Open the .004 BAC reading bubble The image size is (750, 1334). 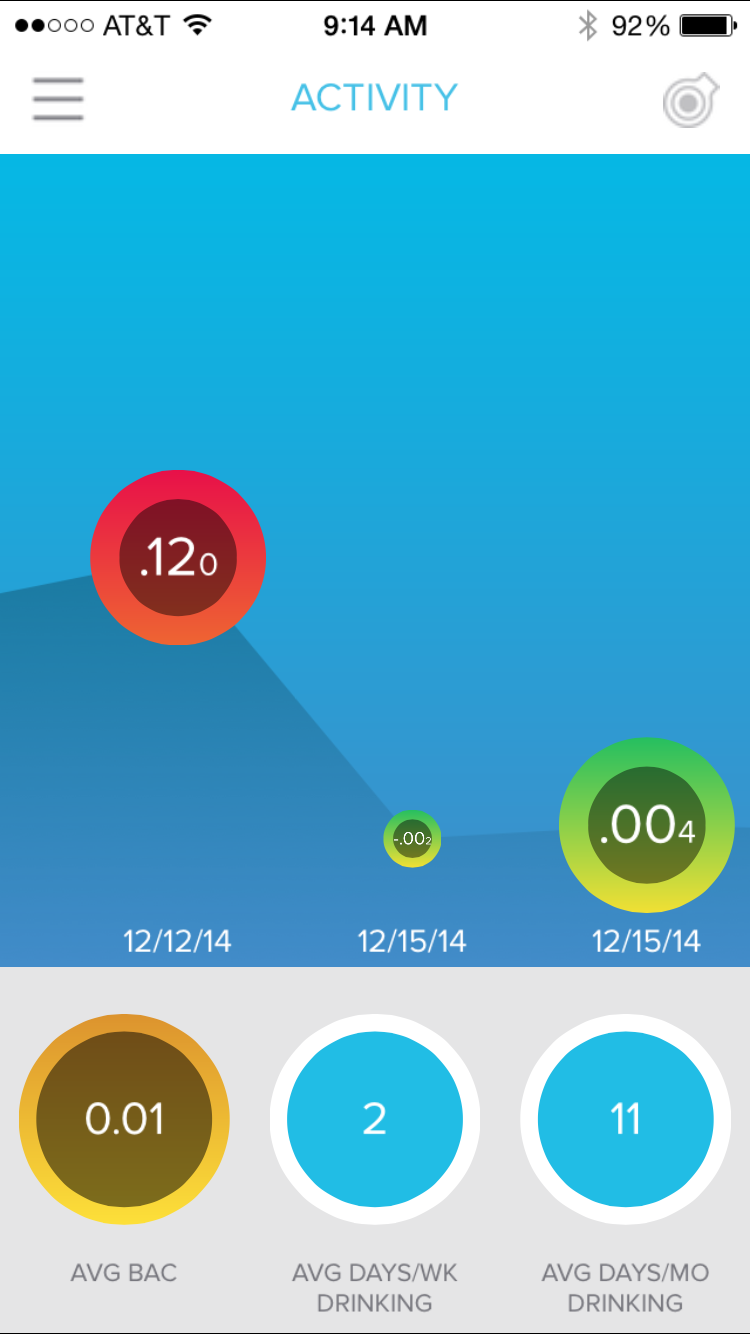point(647,826)
